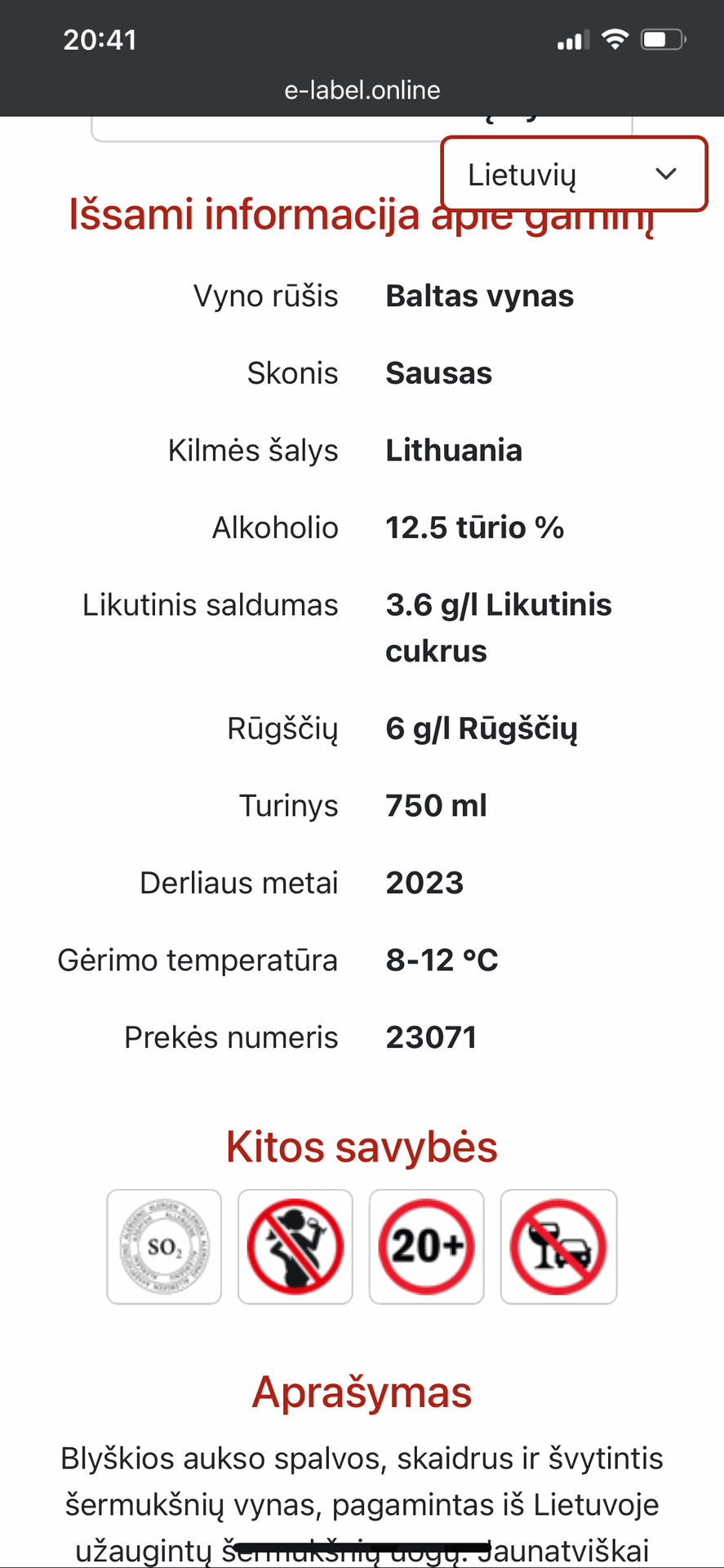724x1568 pixels.
Task: Tap the no alcohol during pregnancy icon
Action: [295, 1246]
